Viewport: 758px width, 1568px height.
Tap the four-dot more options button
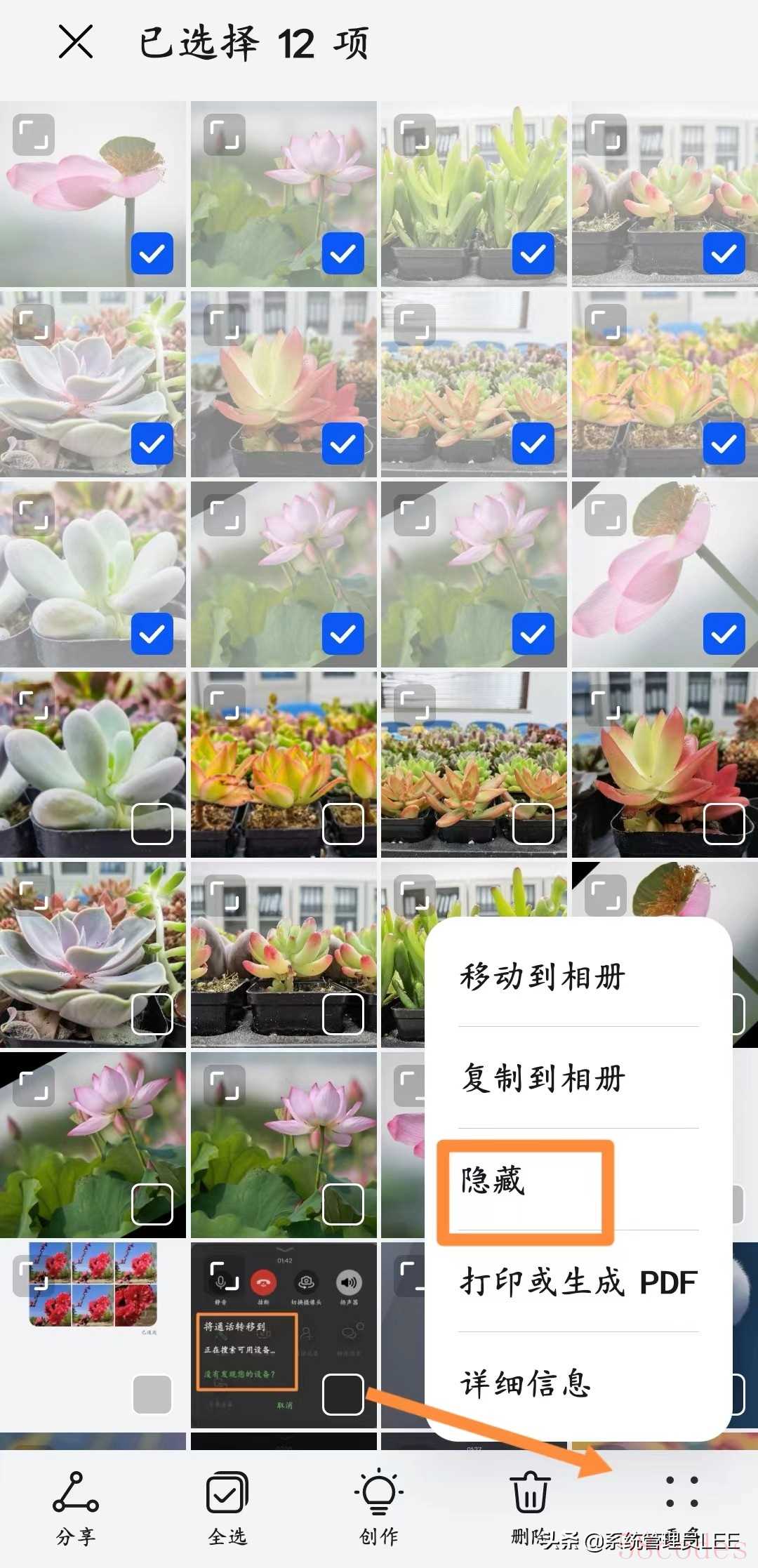681,1492
